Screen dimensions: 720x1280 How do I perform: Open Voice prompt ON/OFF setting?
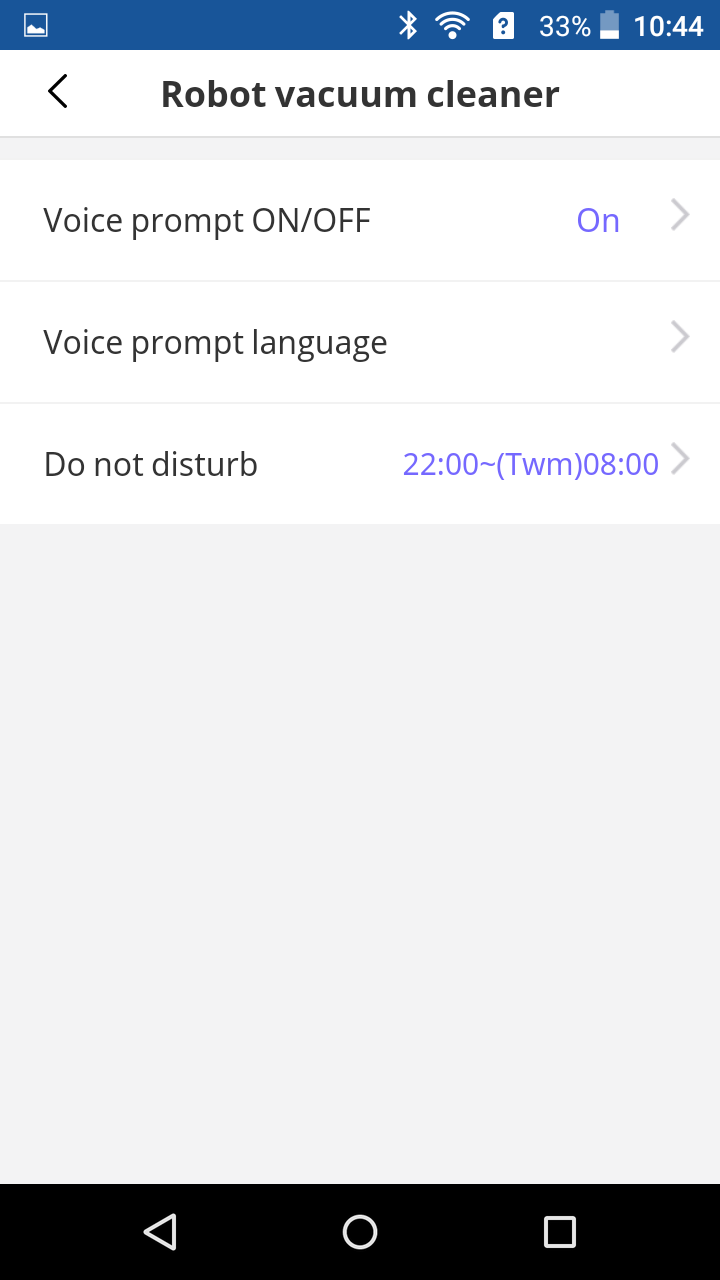click(360, 220)
